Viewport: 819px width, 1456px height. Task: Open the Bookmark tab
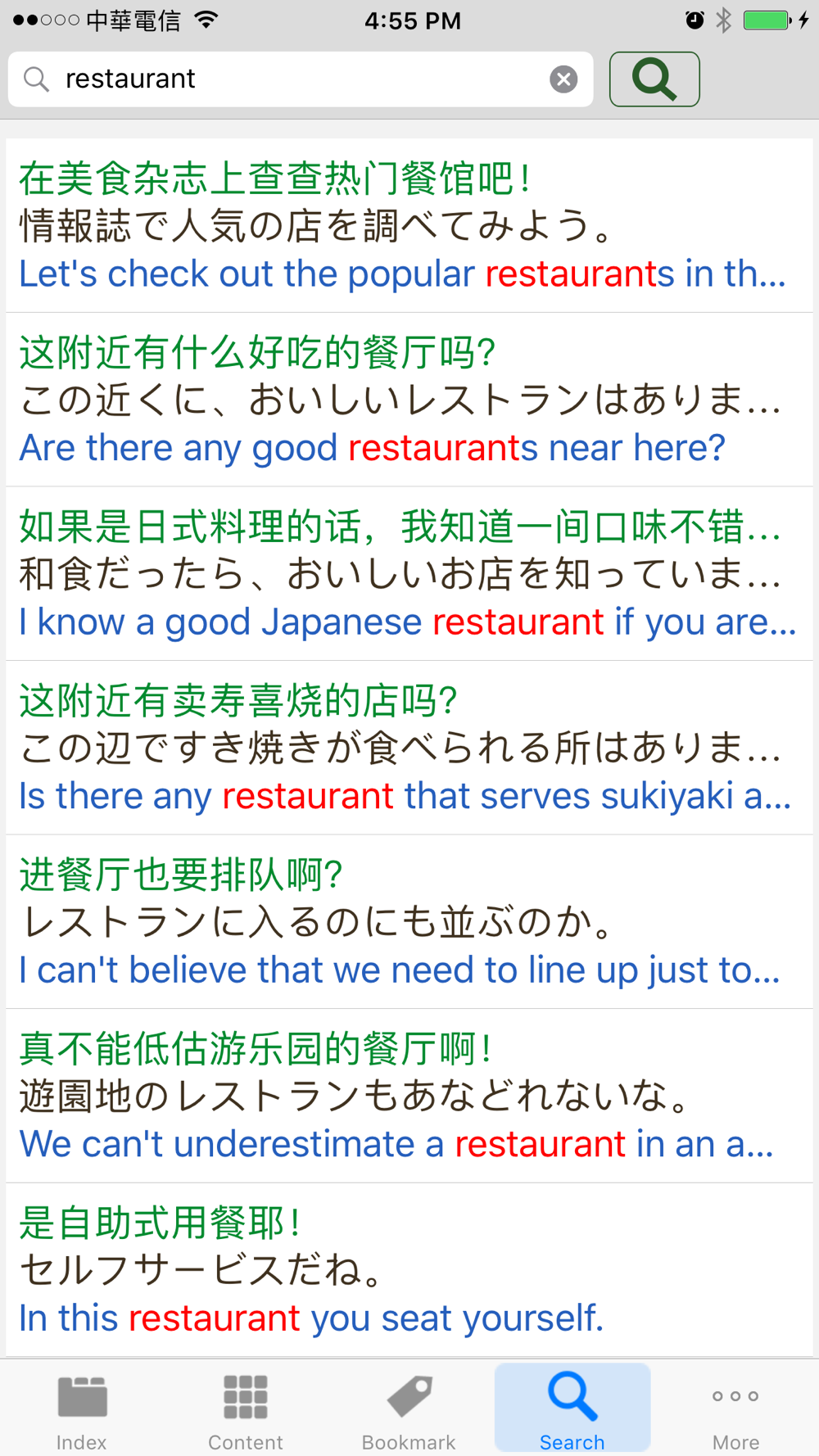pyautogui.click(x=409, y=1409)
